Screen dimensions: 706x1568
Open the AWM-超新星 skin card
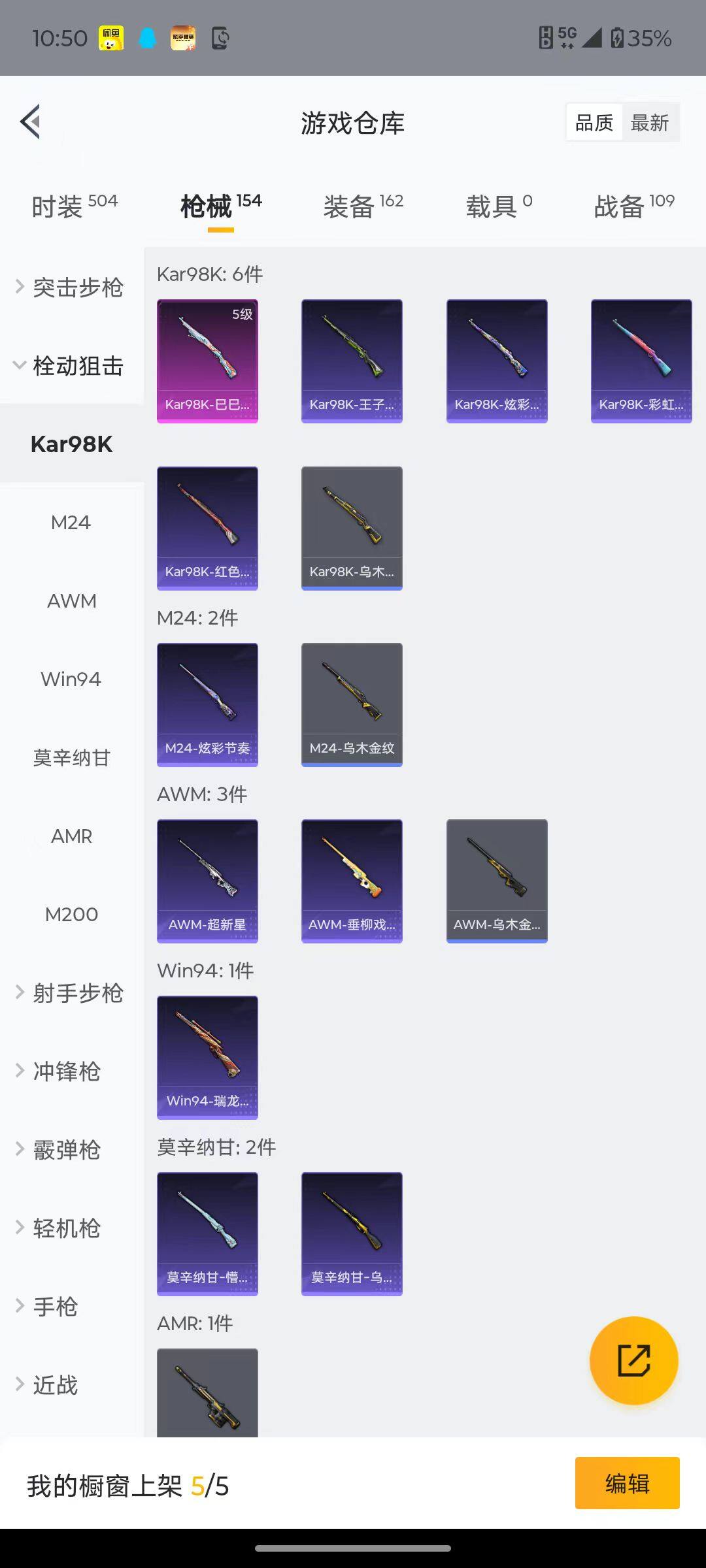coord(207,881)
